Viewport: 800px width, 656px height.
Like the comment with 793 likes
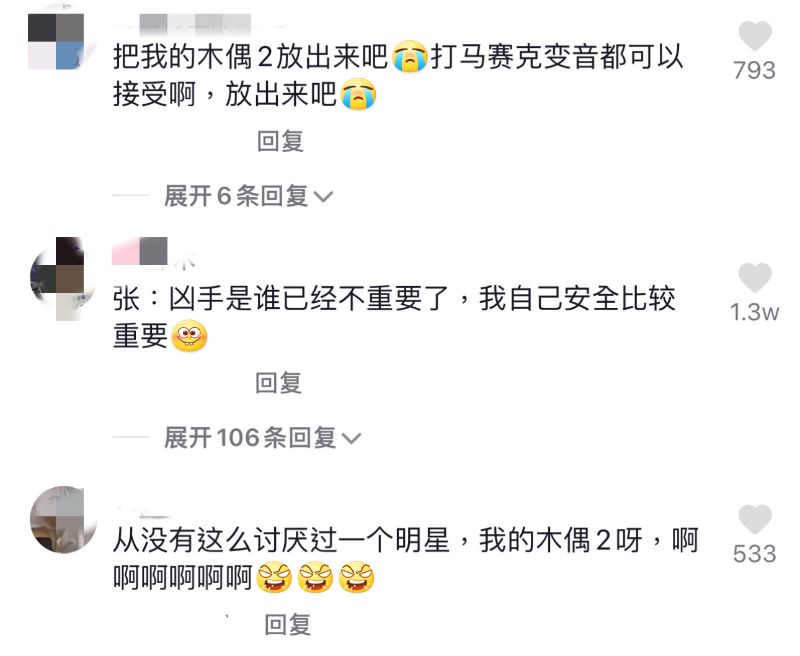point(754,38)
